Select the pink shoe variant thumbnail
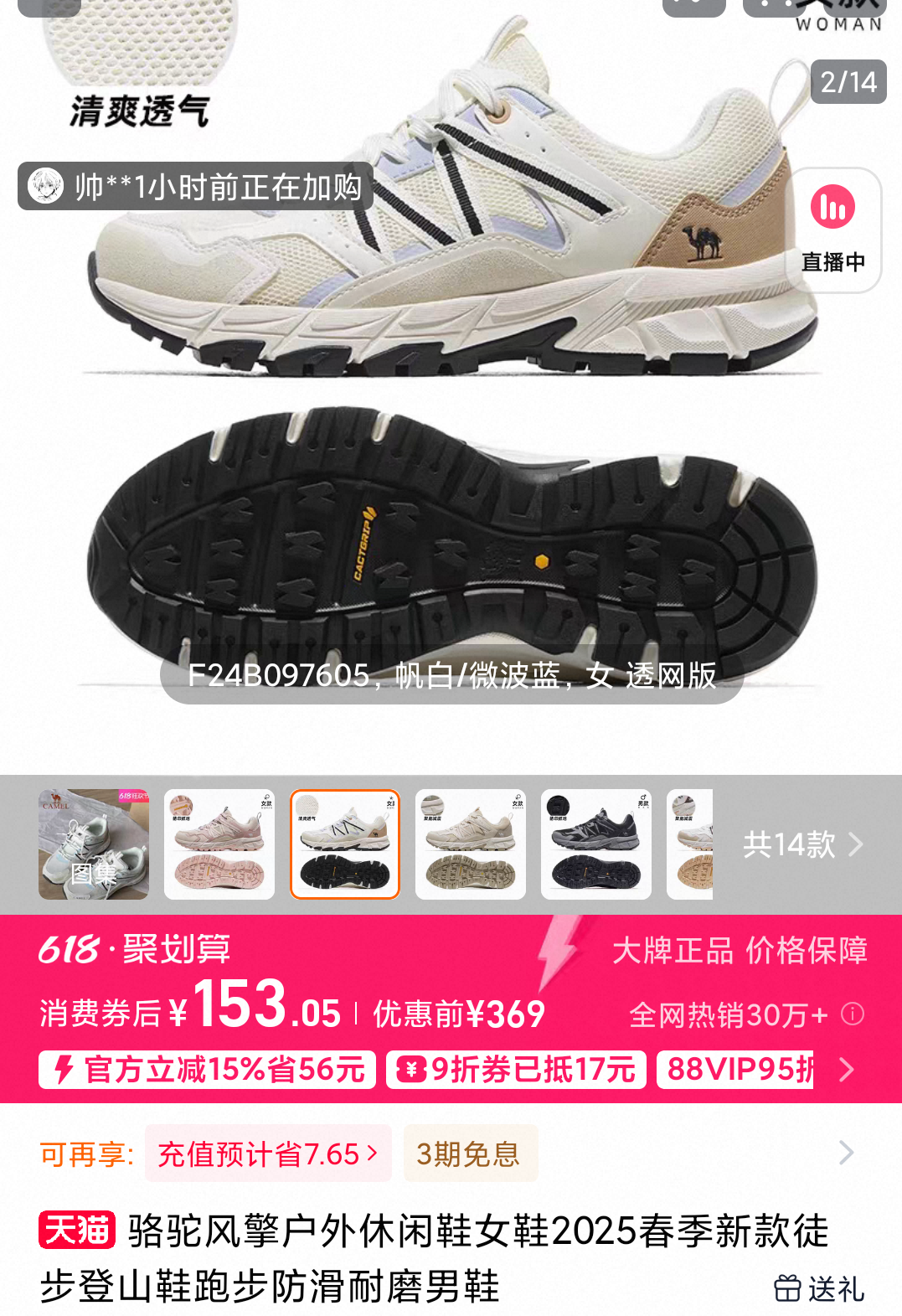 219,844
